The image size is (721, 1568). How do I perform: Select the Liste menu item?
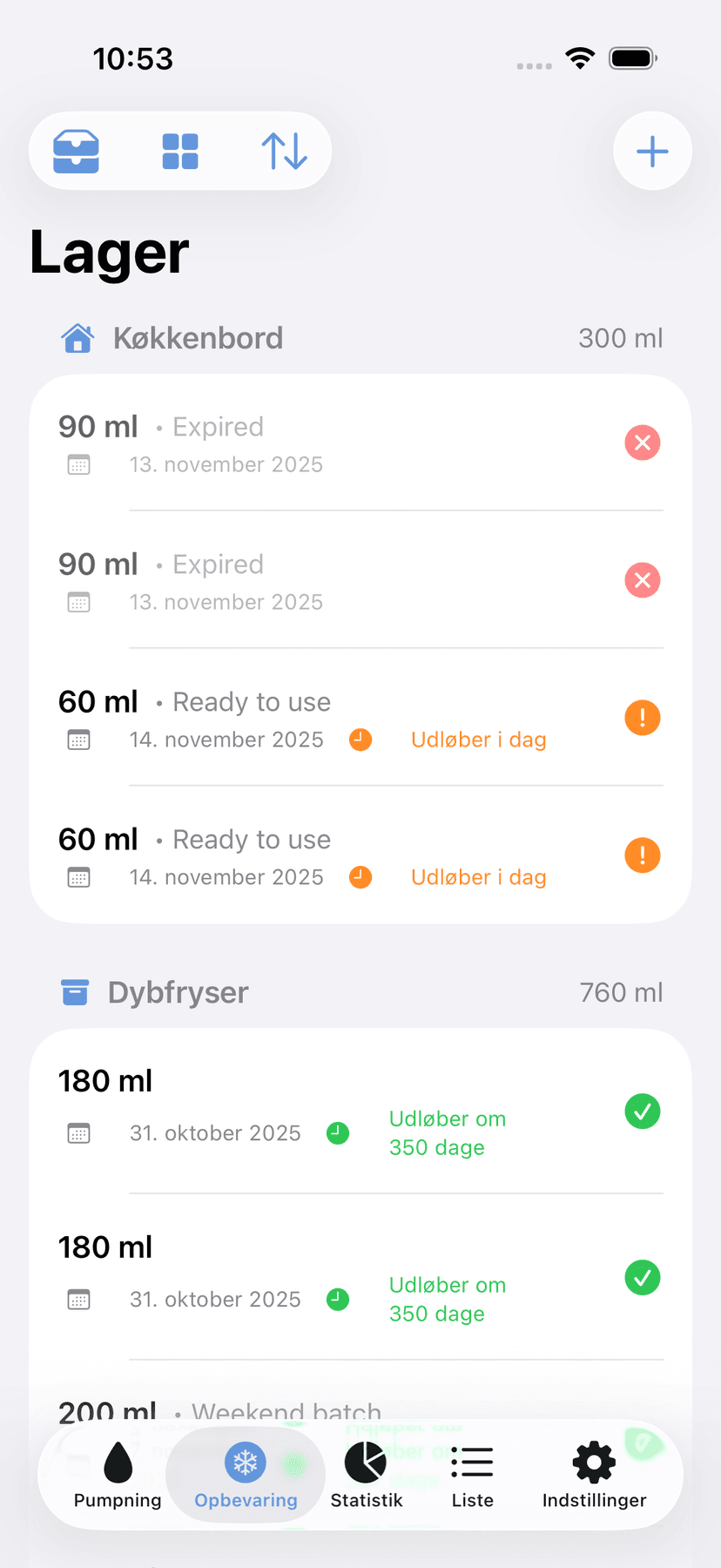[472, 1462]
